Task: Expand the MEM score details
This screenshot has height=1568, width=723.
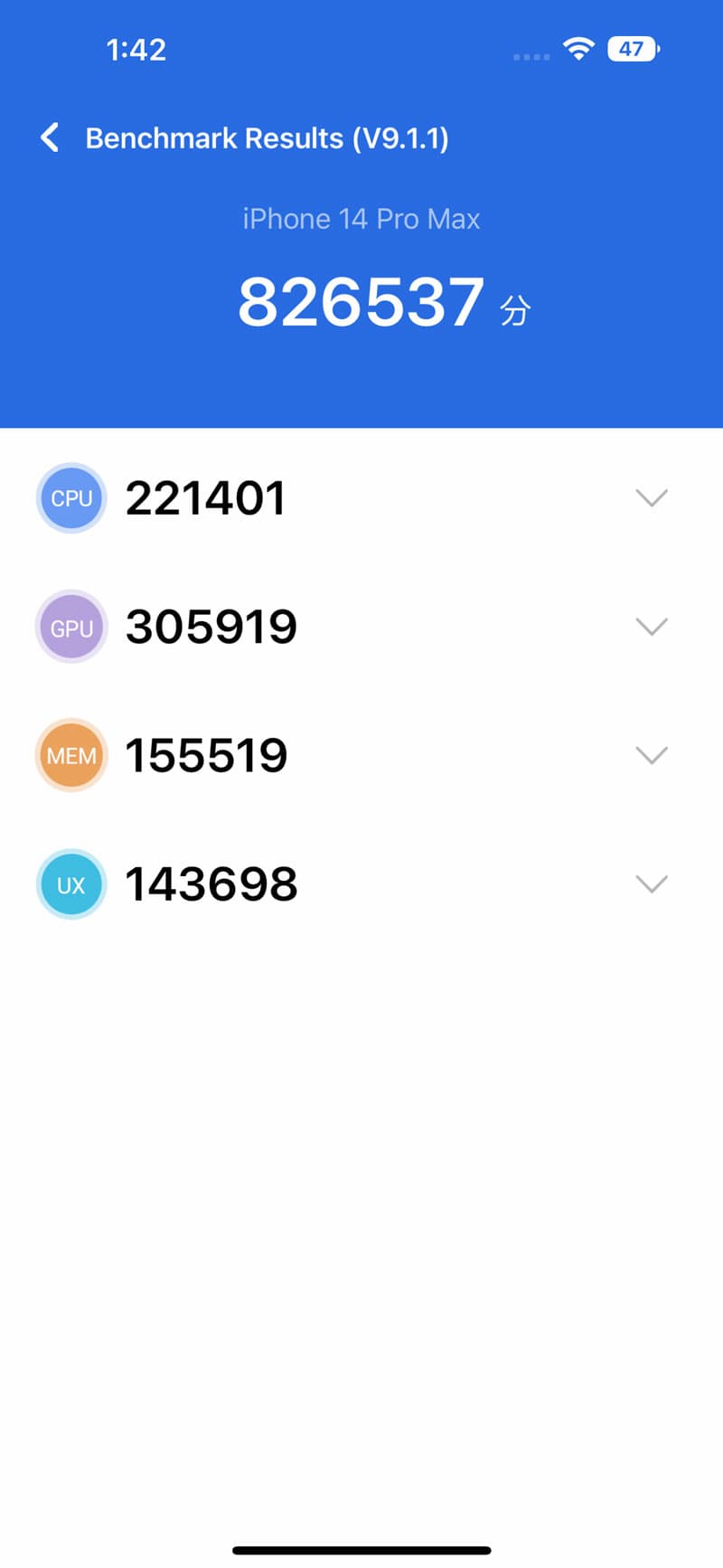Action: click(x=651, y=755)
